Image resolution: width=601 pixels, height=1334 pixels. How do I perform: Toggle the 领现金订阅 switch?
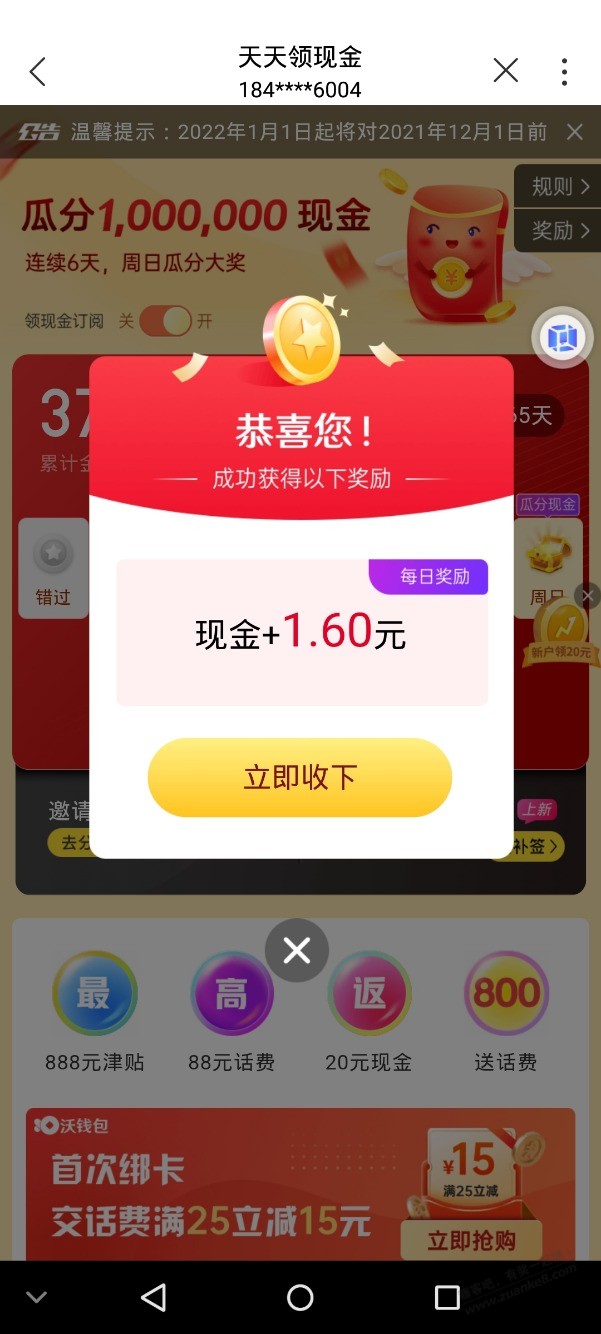(x=165, y=321)
